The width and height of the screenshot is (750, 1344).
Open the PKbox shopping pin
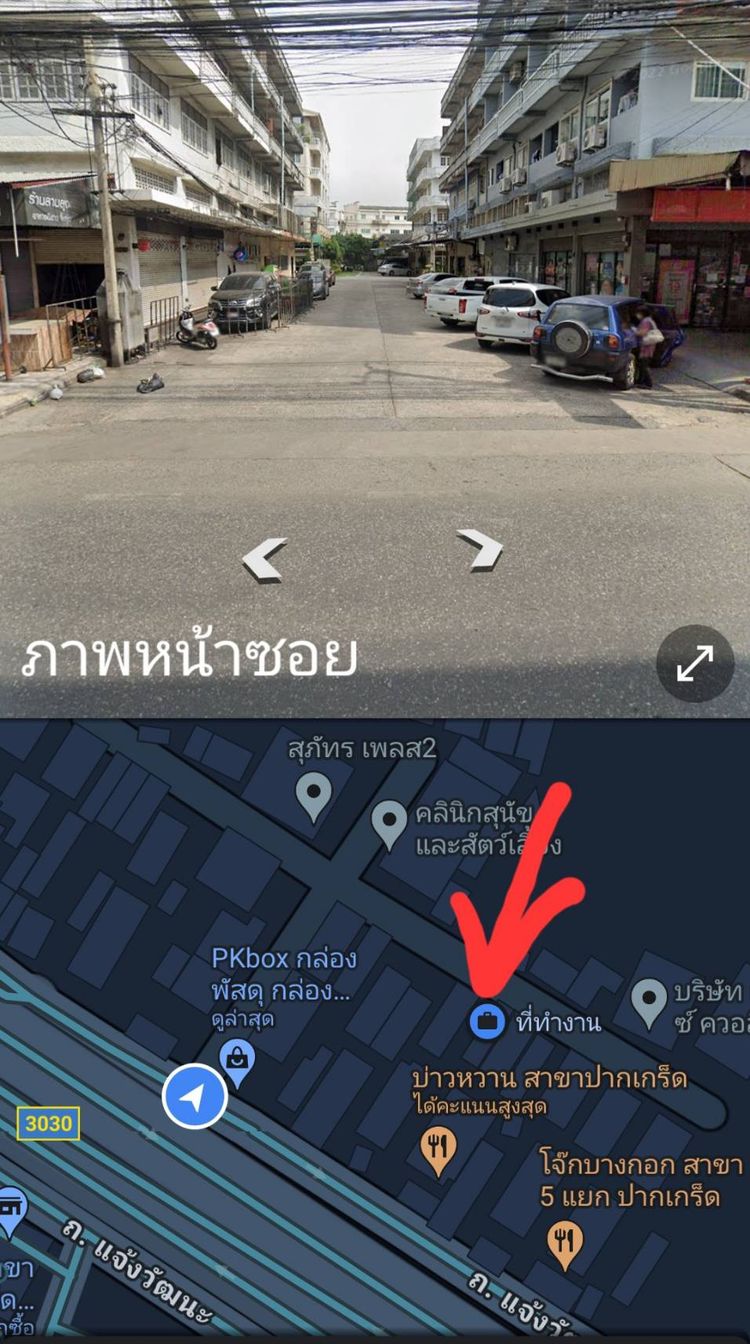click(237, 1062)
